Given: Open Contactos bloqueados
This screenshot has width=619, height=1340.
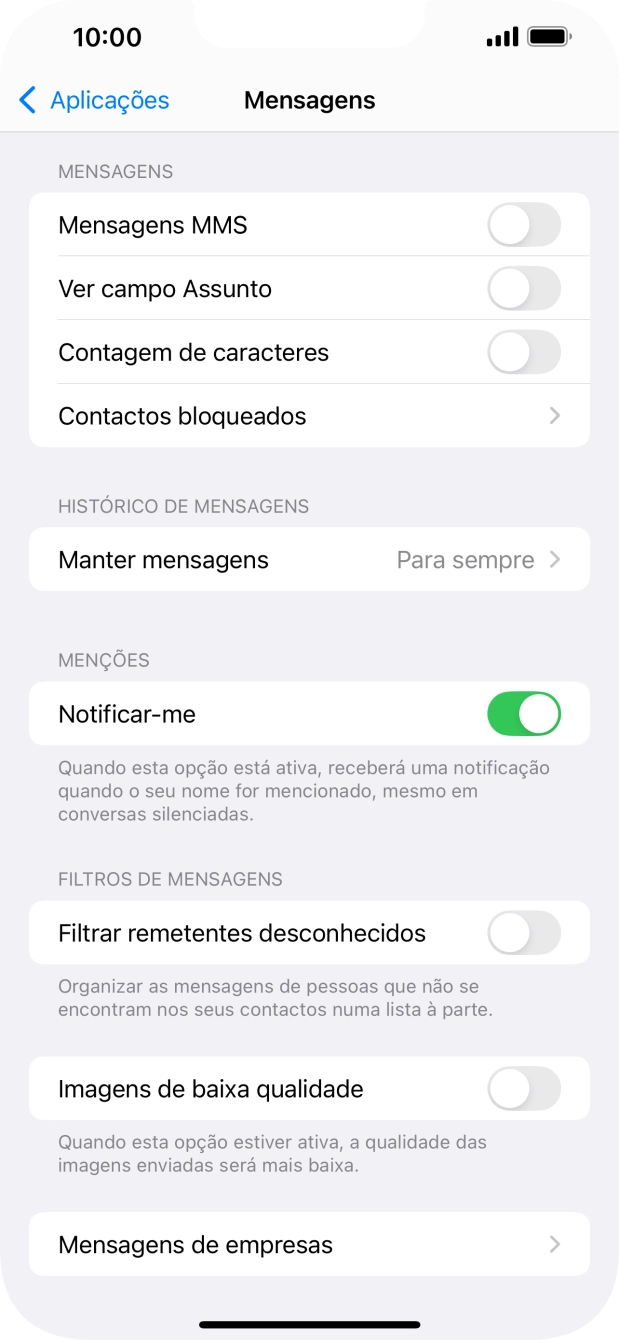Looking at the screenshot, I should point(309,416).
